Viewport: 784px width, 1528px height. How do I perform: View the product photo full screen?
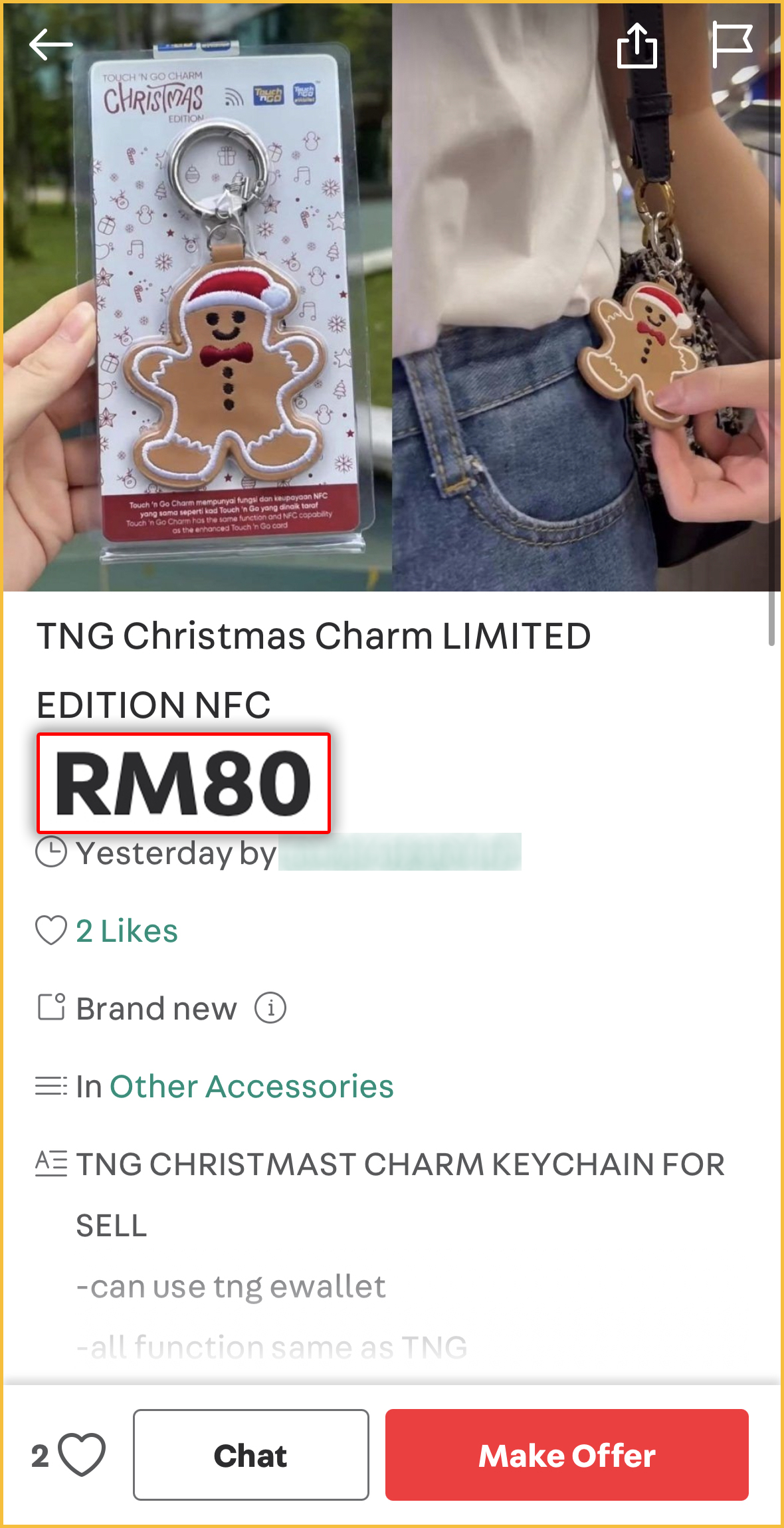tap(392, 299)
